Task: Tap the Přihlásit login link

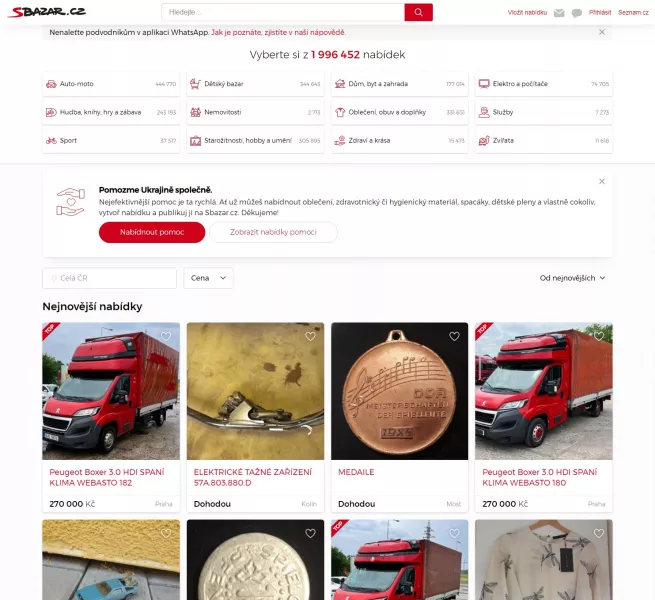Action: [600, 12]
